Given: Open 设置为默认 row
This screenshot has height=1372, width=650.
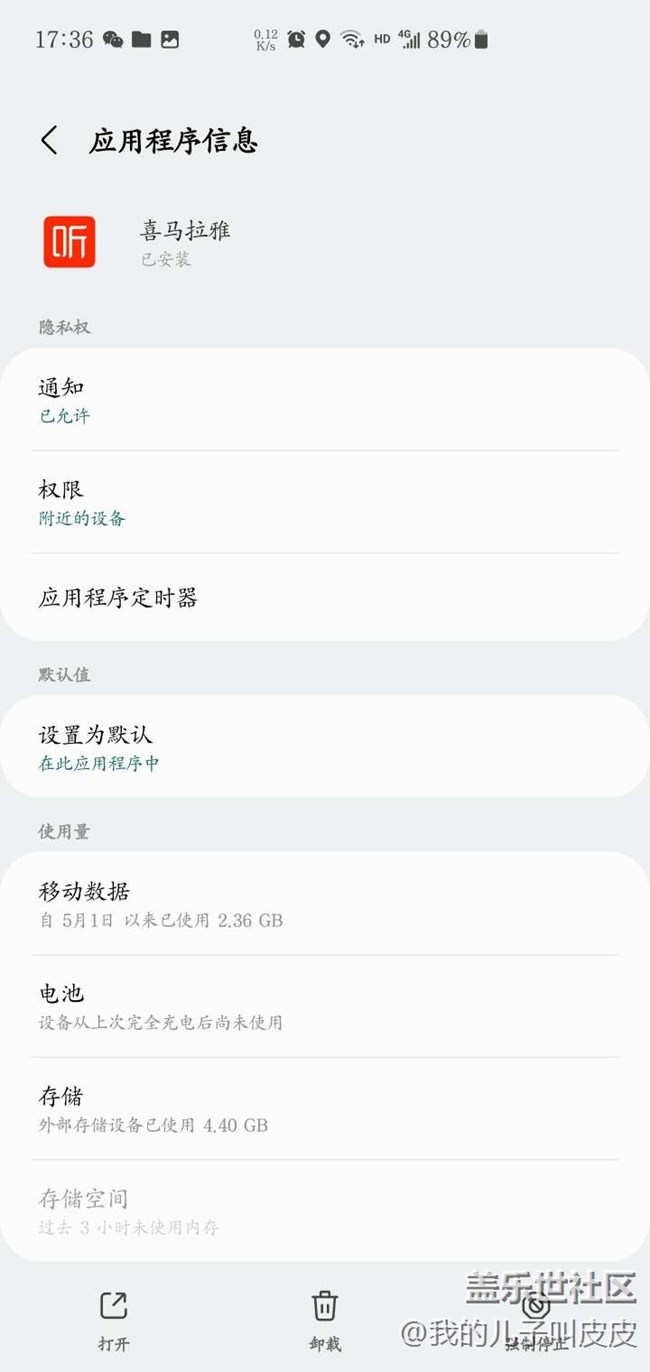Looking at the screenshot, I should pyautogui.click(x=325, y=747).
